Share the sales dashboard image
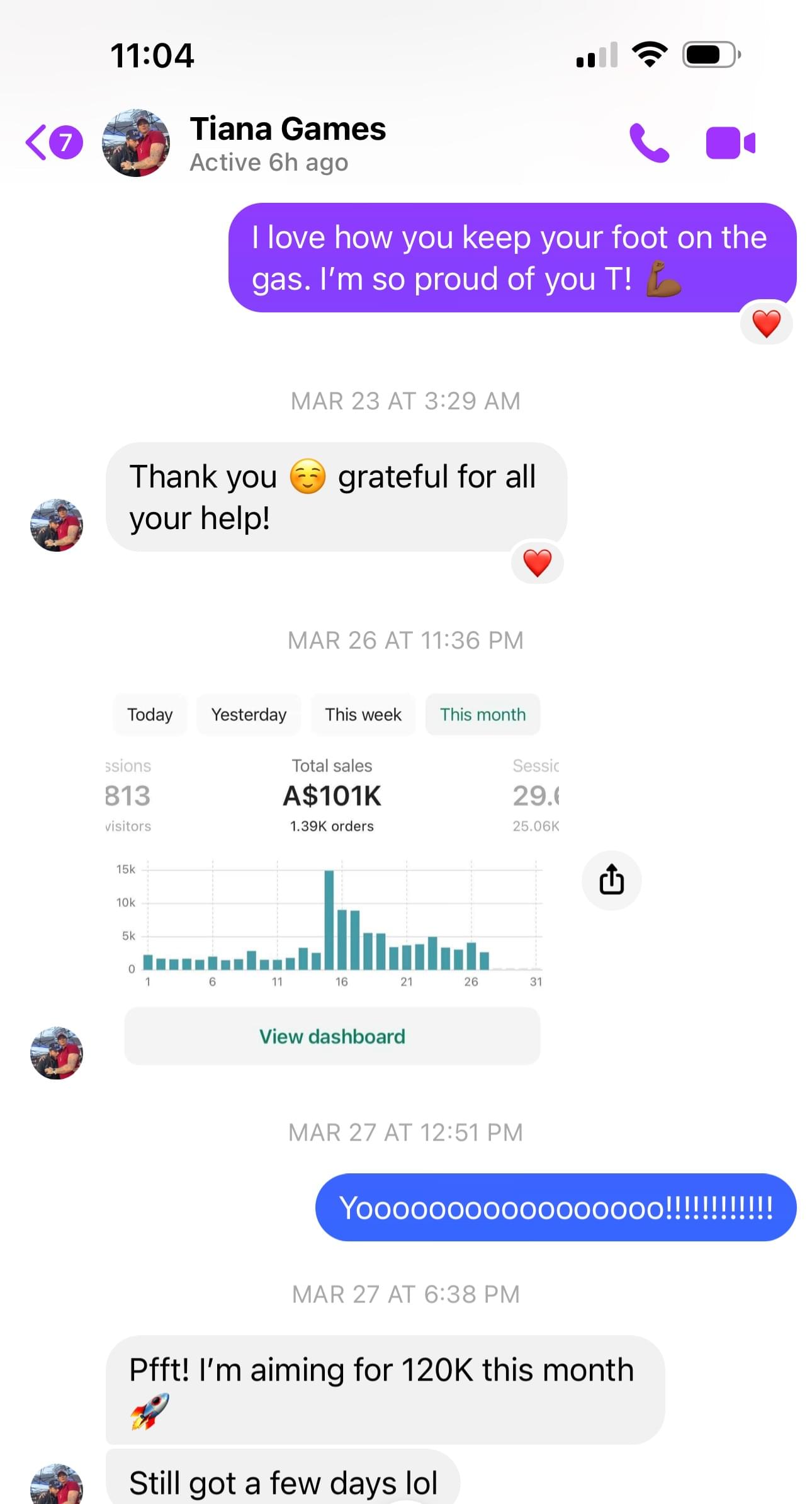The height and width of the screenshot is (1504, 812). [611, 879]
